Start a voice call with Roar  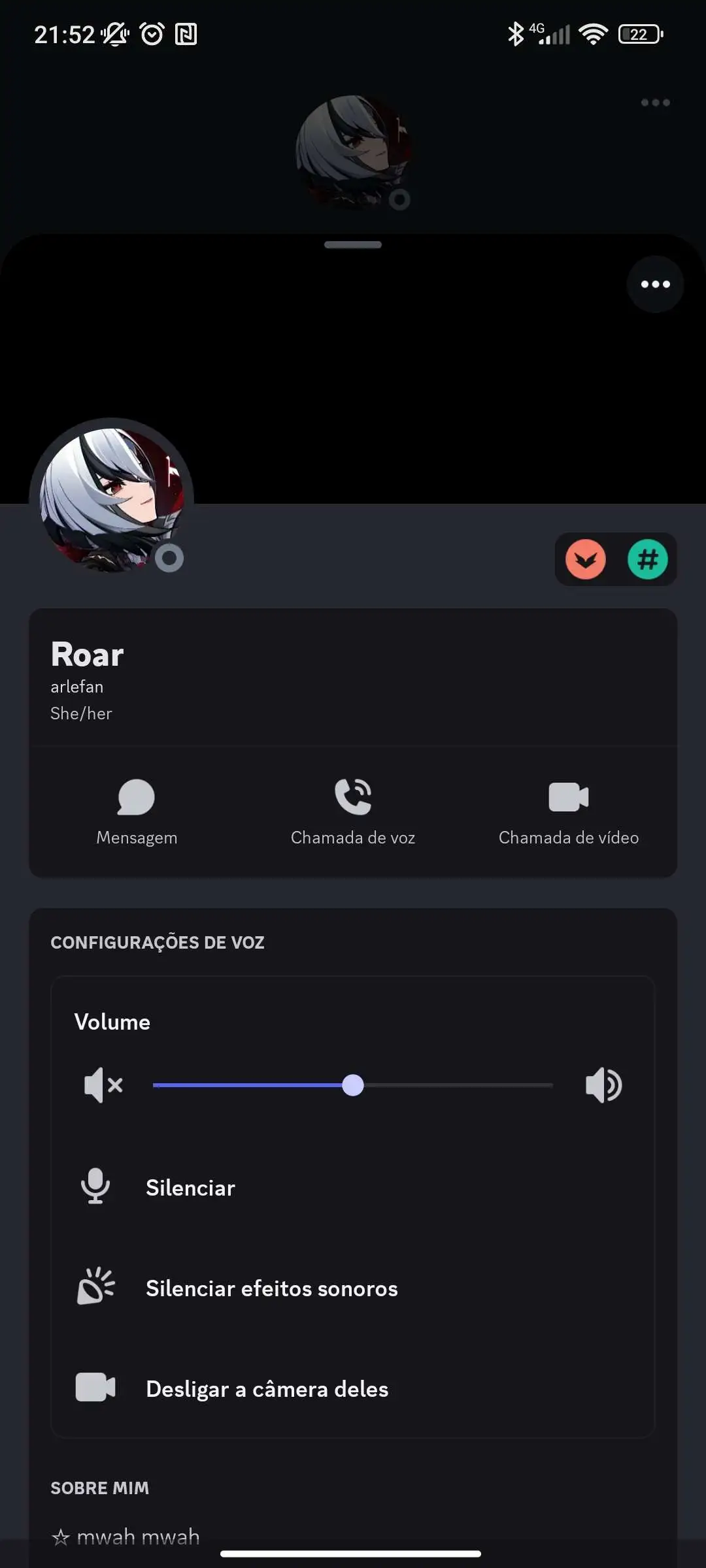coord(353,811)
